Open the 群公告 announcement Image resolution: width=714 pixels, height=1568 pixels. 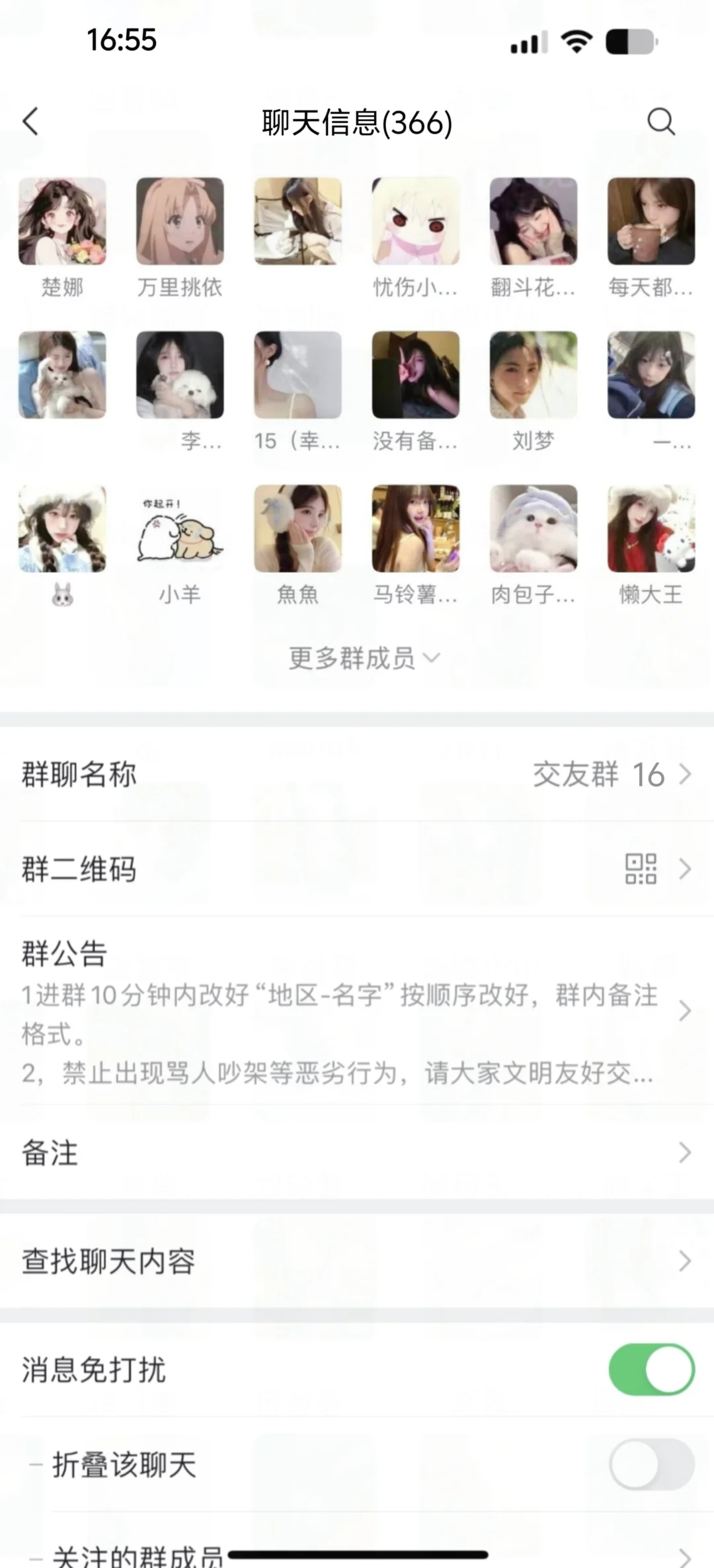(x=357, y=1011)
